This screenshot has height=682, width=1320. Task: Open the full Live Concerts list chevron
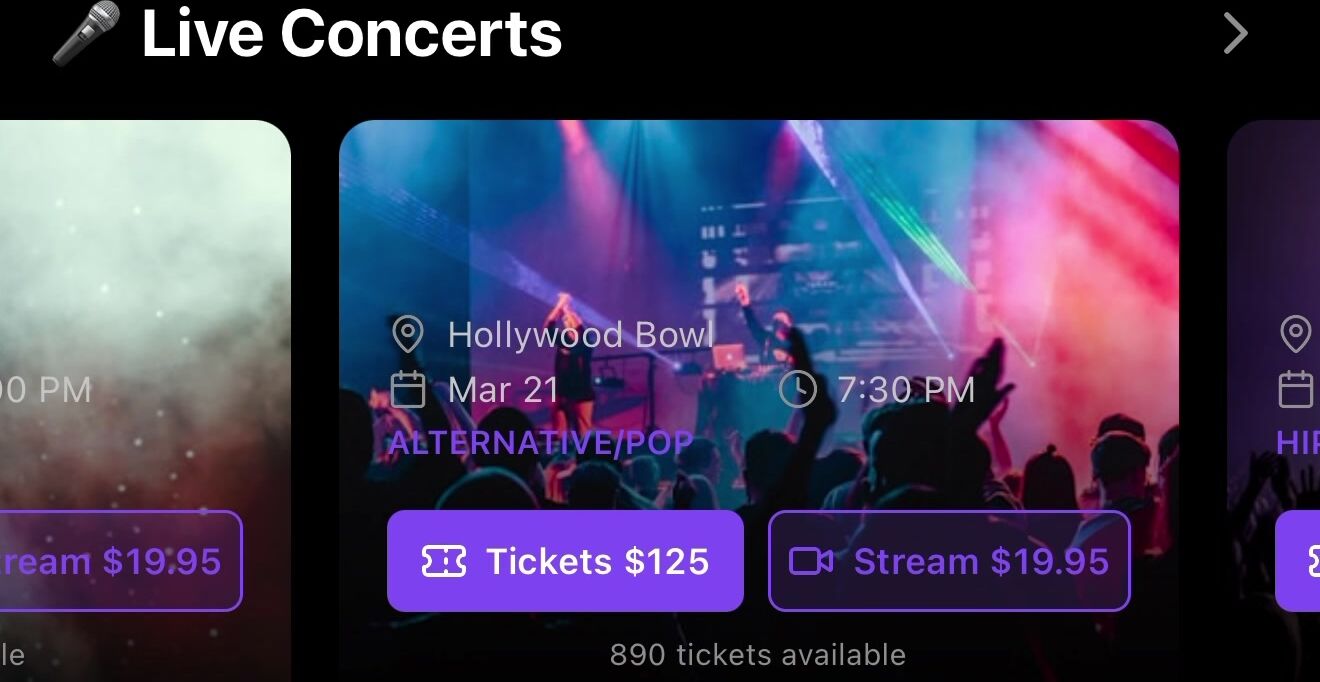(x=1235, y=35)
